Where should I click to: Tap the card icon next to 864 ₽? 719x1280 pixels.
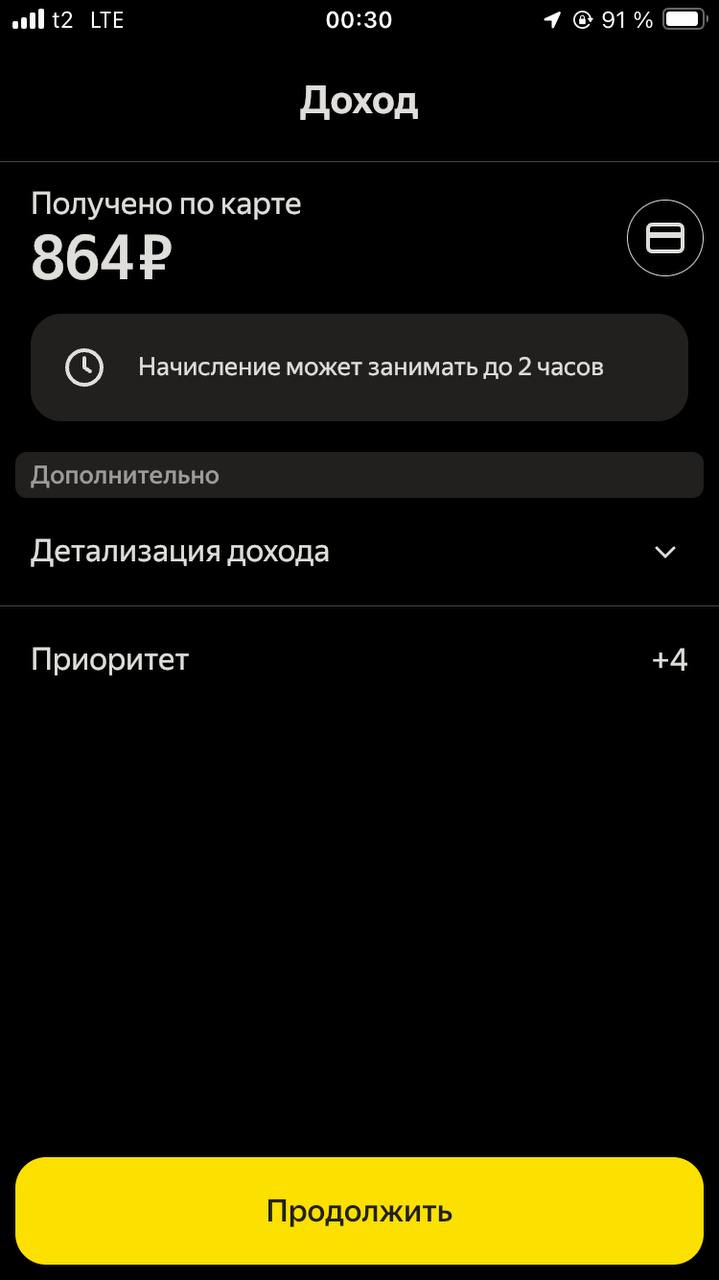(x=665, y=238)
